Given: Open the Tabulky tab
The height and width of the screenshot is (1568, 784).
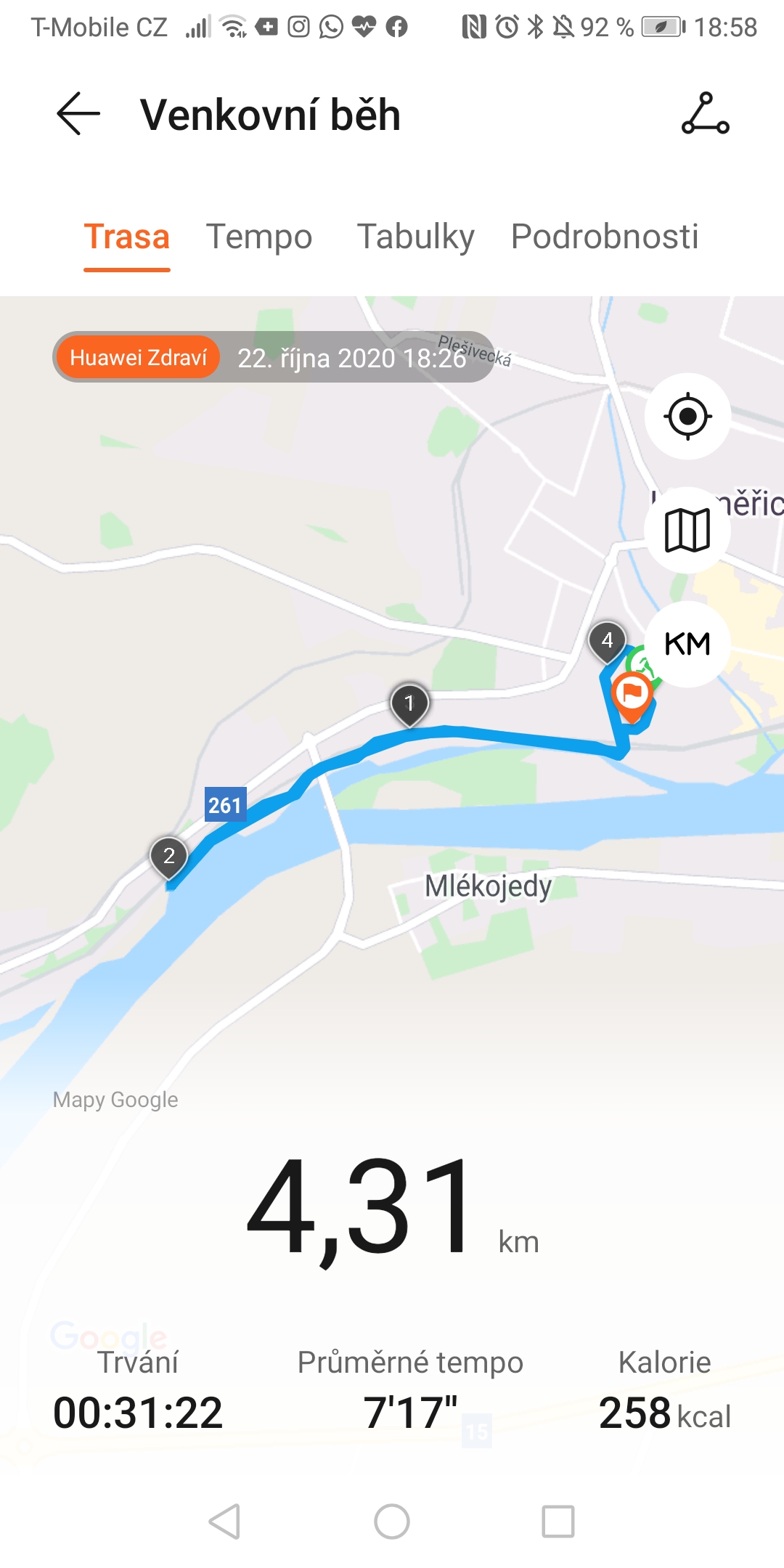Looking at the screenshot, I should (x=416, y=237).
